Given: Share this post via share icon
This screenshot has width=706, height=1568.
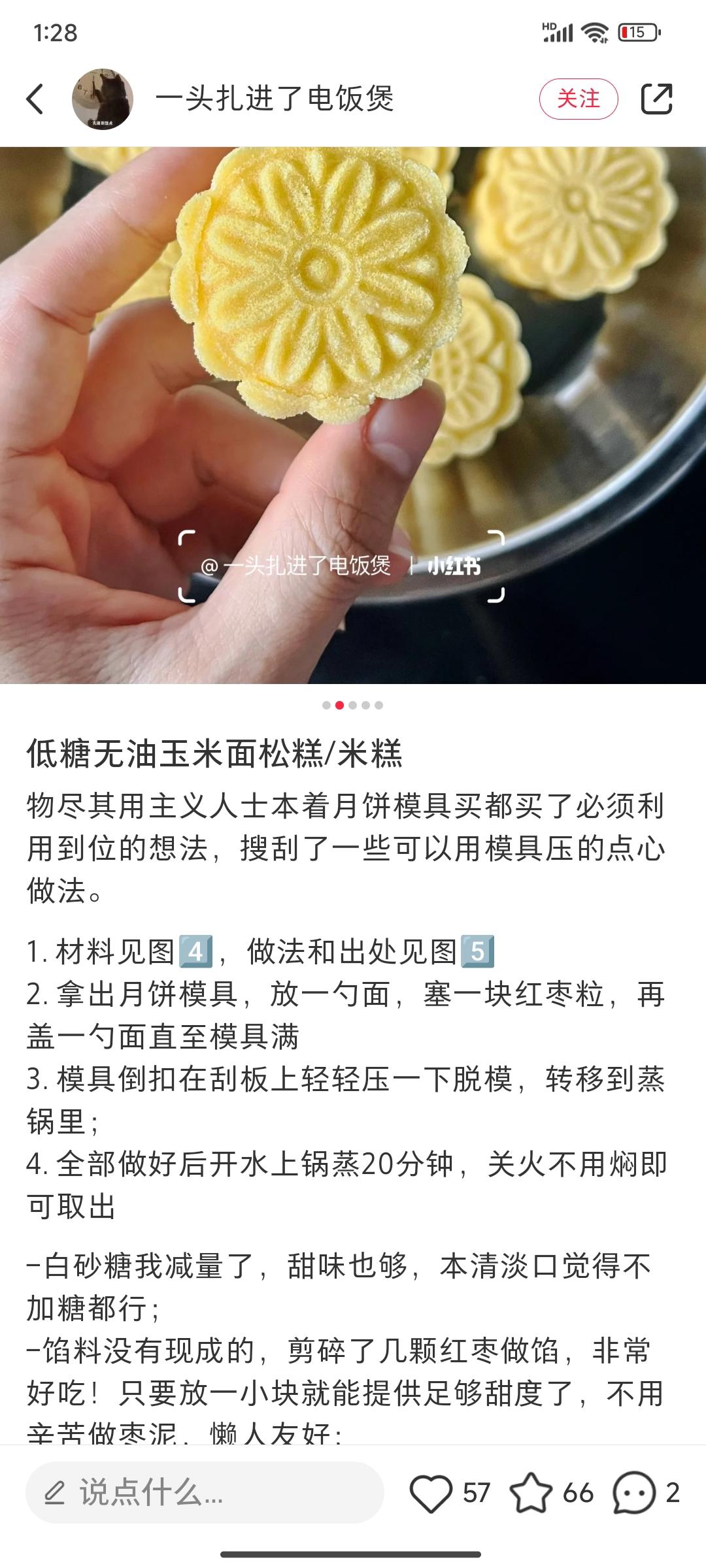Looking at the screenshot, I should 656,99.
